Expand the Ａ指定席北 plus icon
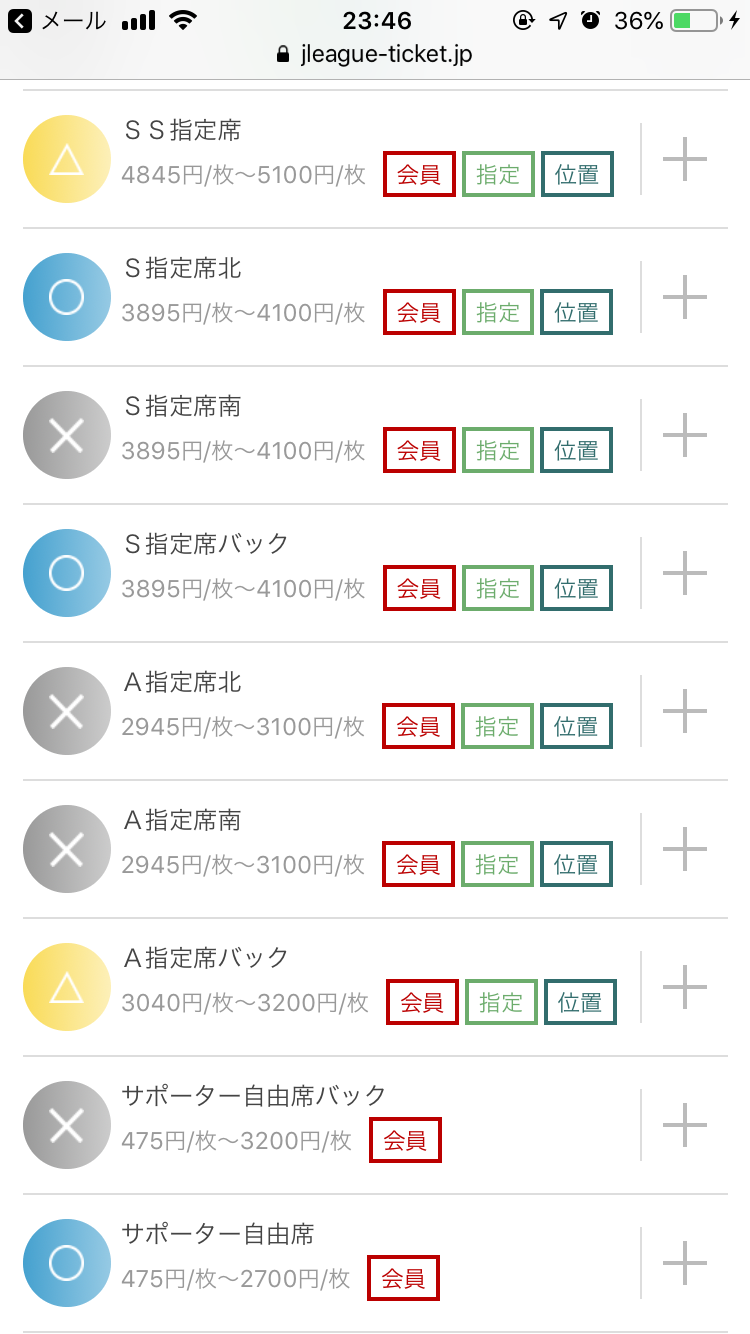 coord(685,711)
